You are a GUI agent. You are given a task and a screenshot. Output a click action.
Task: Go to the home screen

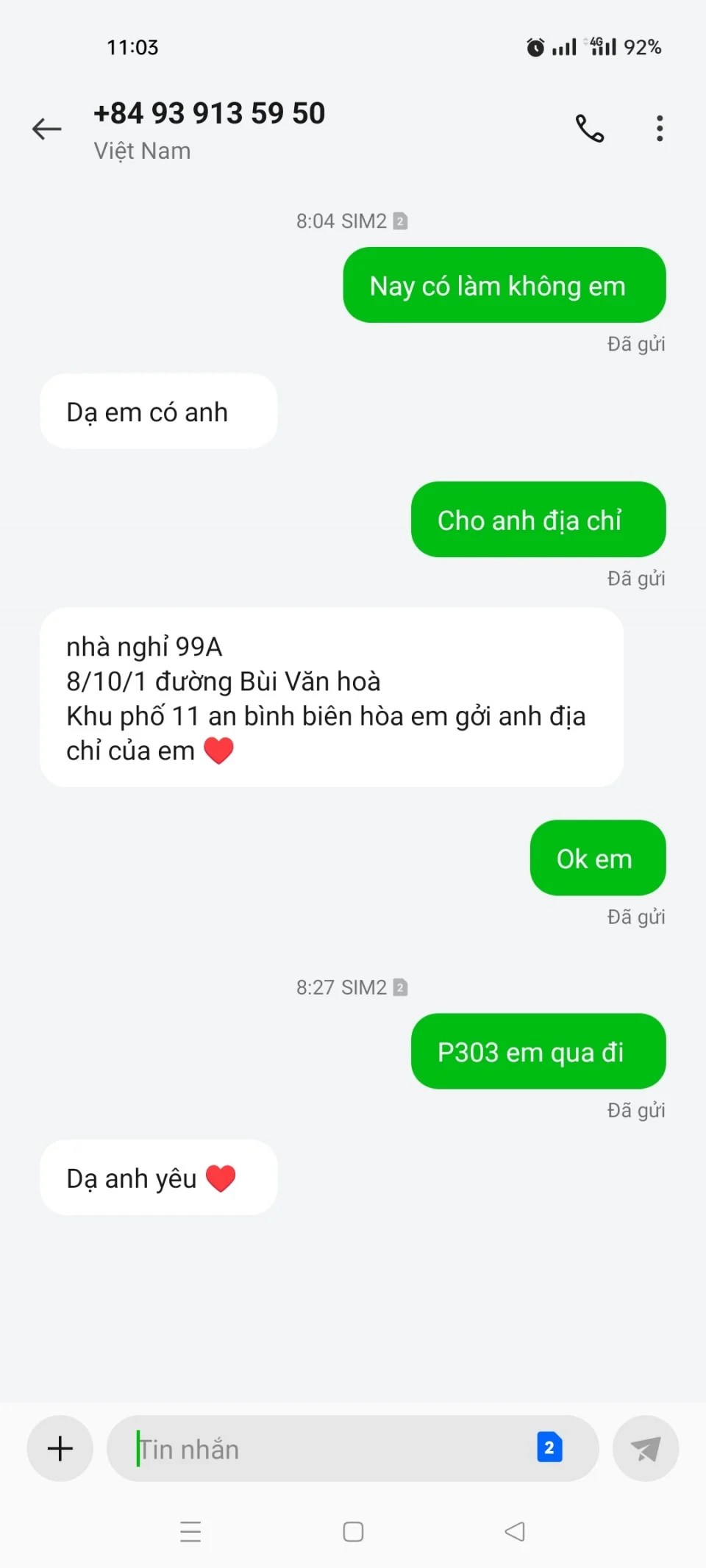[x=353, y=1531]
